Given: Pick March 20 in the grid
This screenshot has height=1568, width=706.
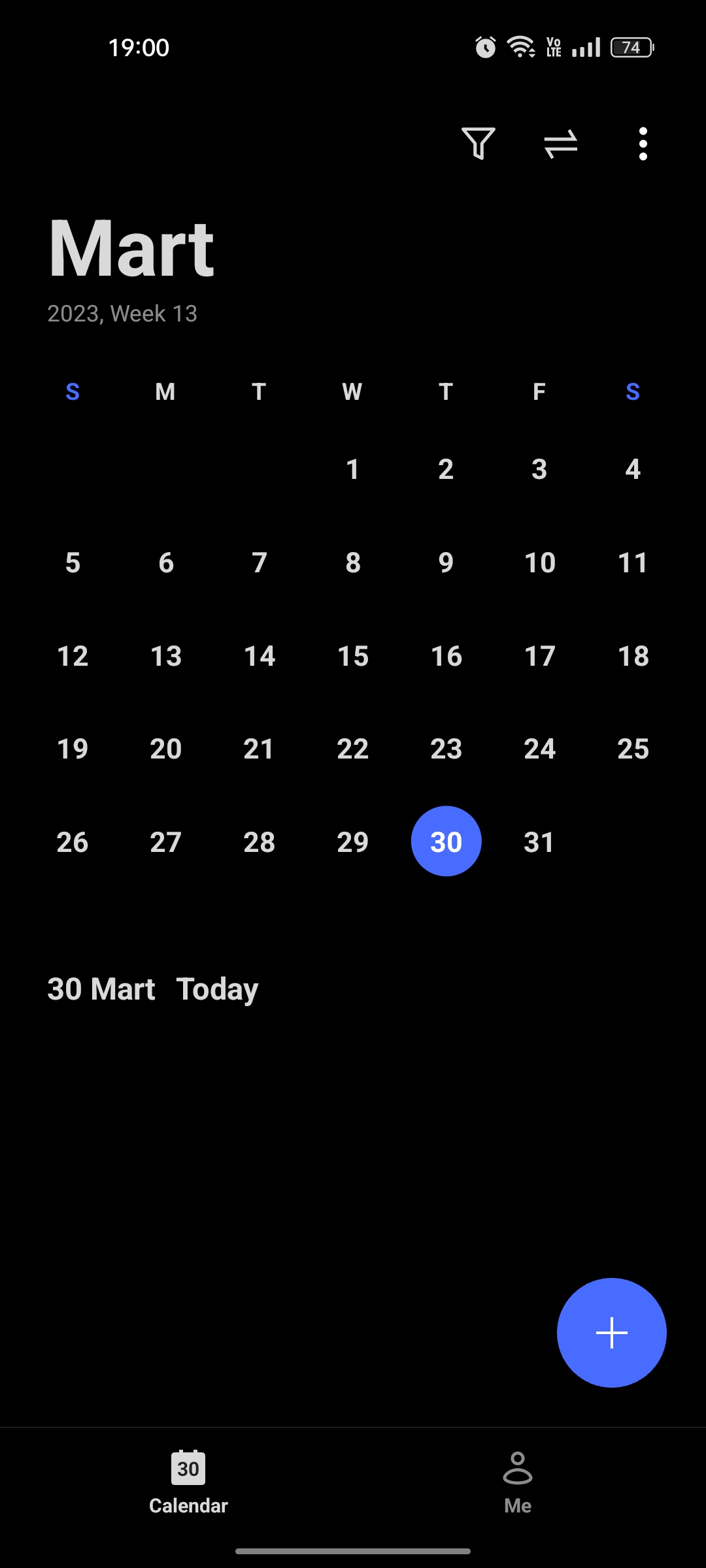Looking at the screenshot, I should click(x=166, y=748).
